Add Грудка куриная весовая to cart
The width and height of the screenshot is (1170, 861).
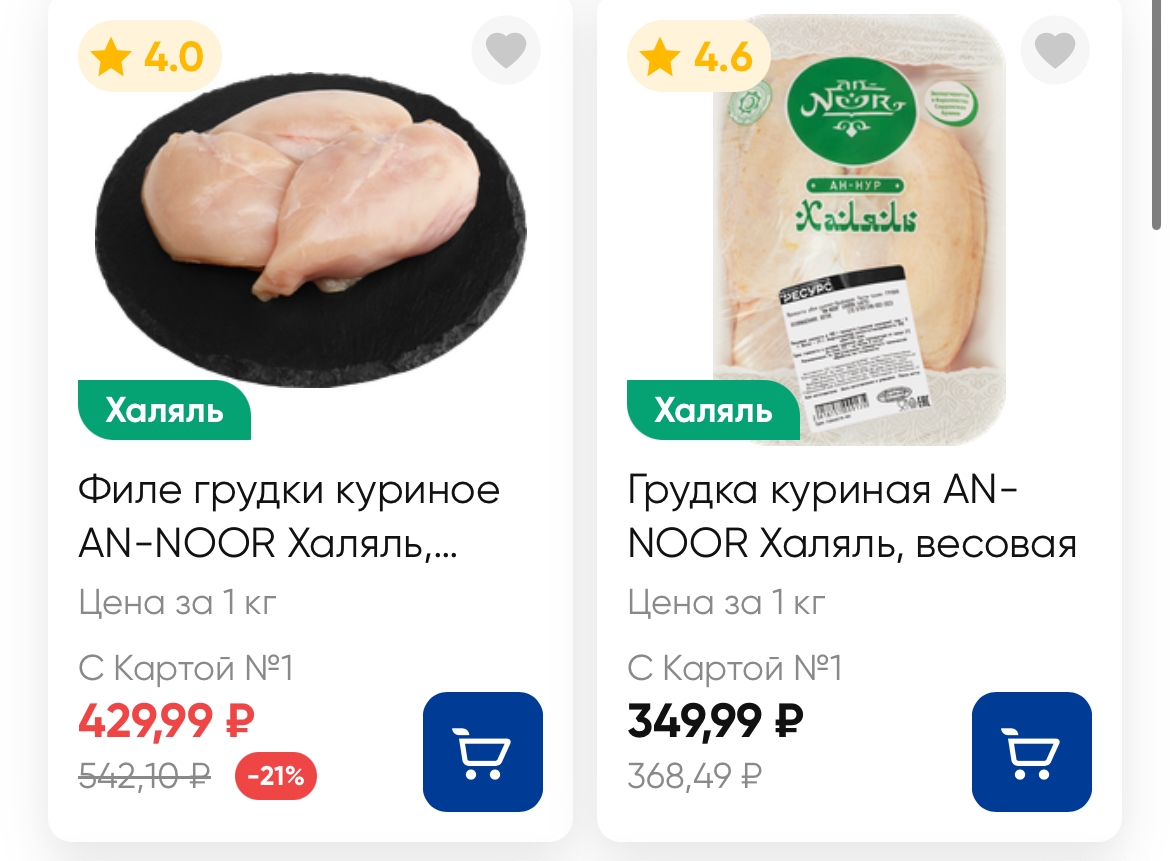pyautogui.click(x=1031, y=751)
